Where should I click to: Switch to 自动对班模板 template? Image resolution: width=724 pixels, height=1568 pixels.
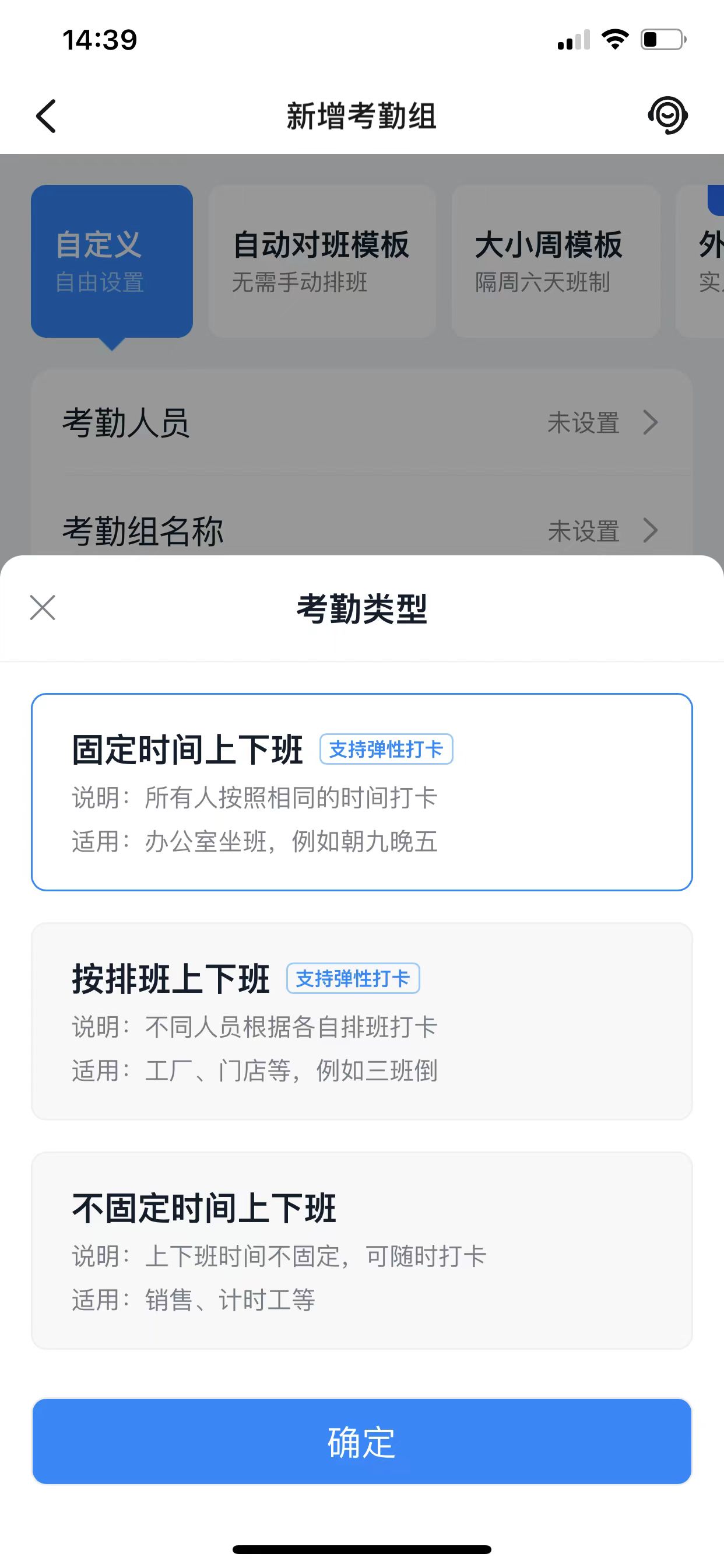point(321,261)
